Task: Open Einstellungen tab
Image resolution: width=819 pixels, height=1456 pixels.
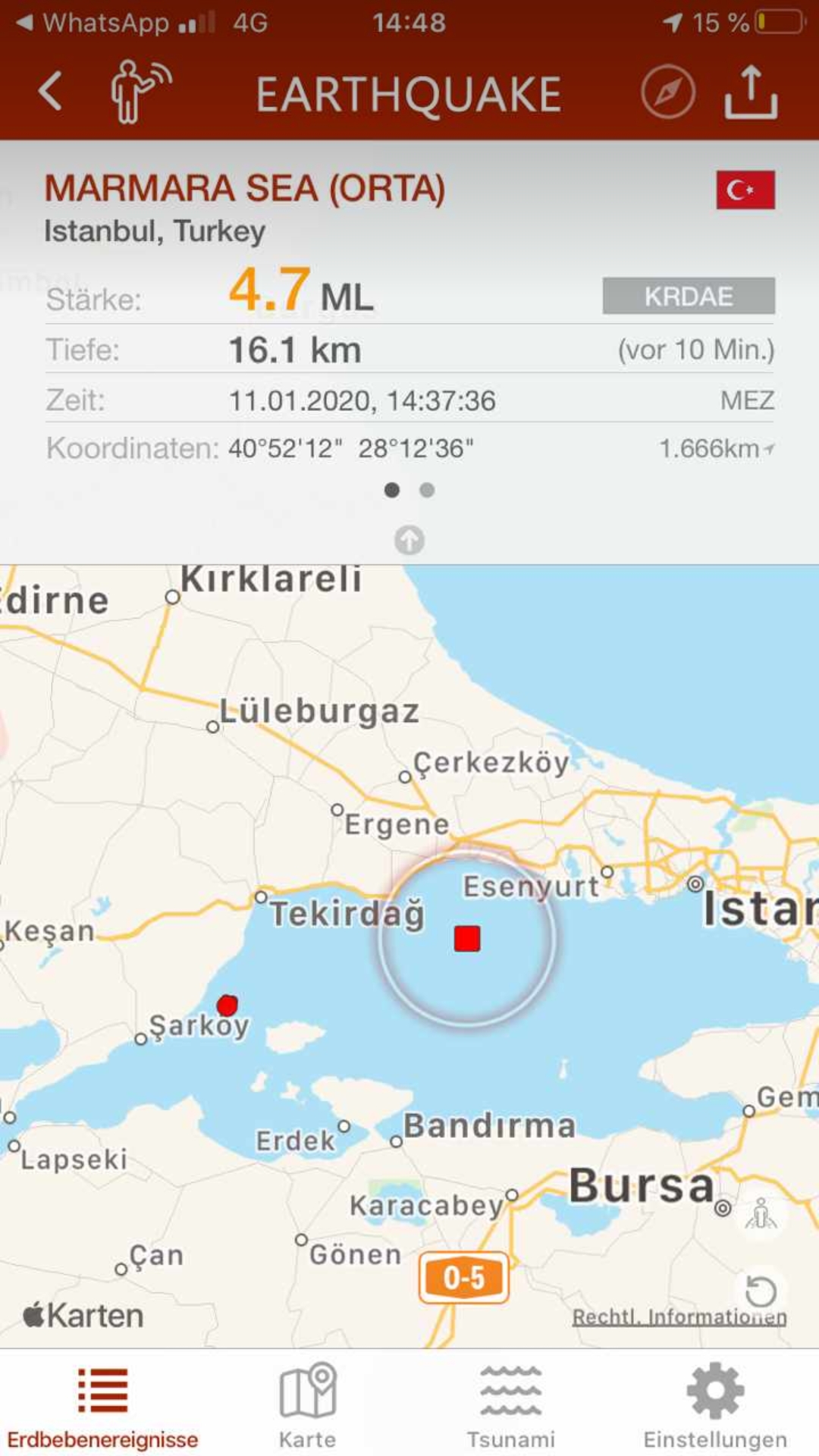Action: [715, 1407]
